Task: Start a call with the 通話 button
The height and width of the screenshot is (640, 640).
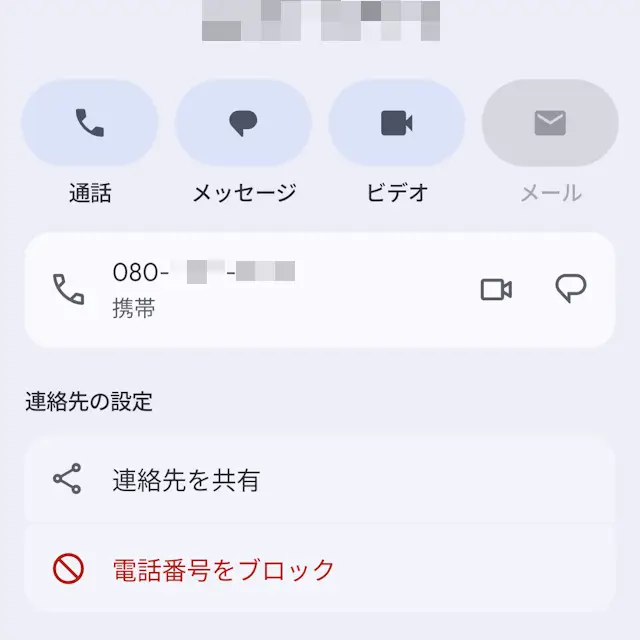Action: [90, 123]
